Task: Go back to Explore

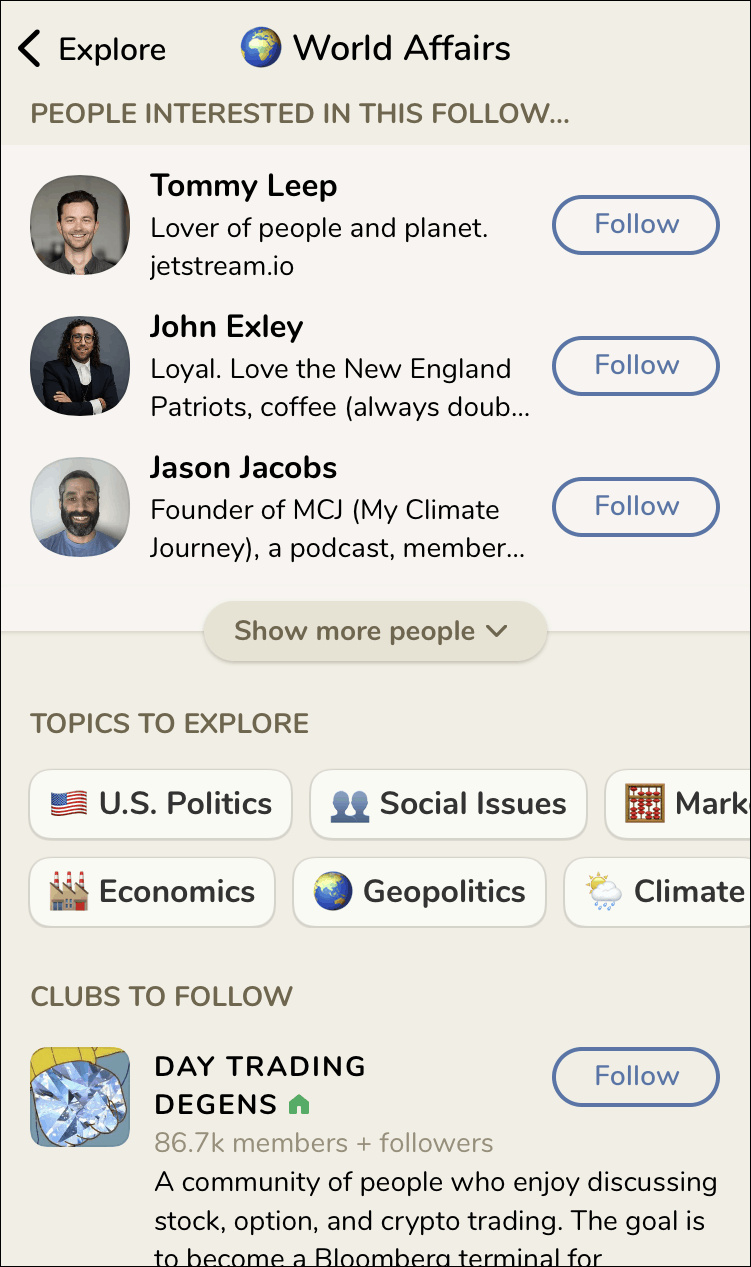Action: click(x=92, y=49)
